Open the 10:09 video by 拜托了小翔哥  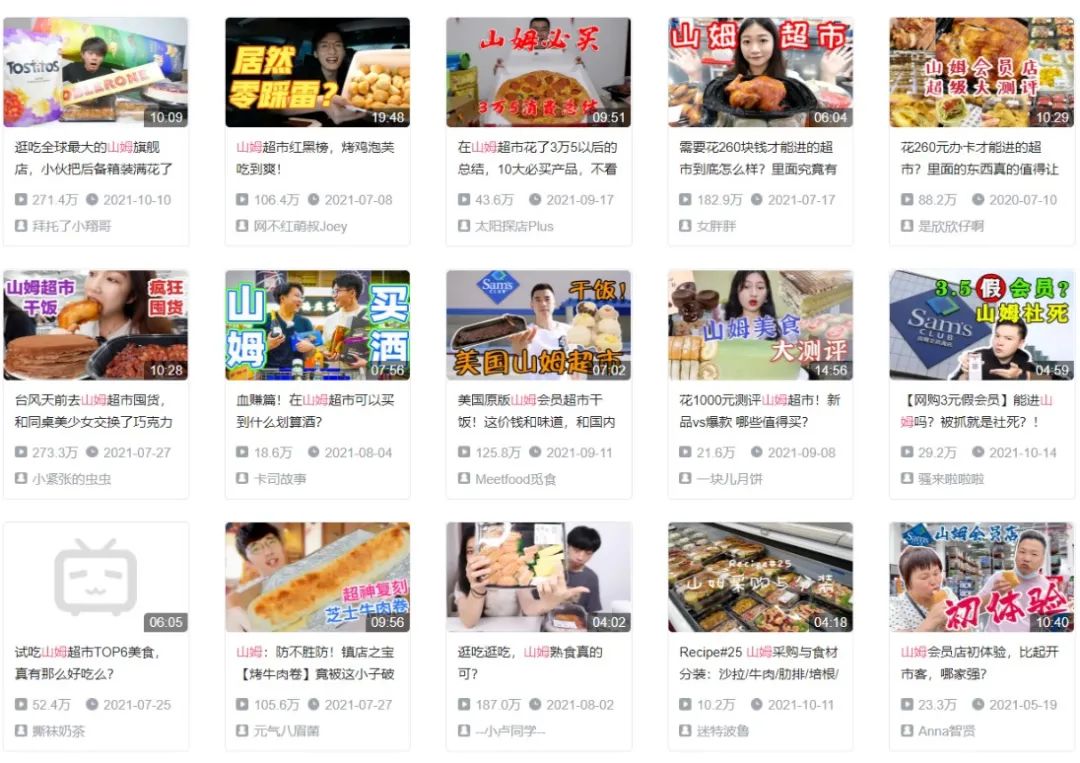[95, 72]
